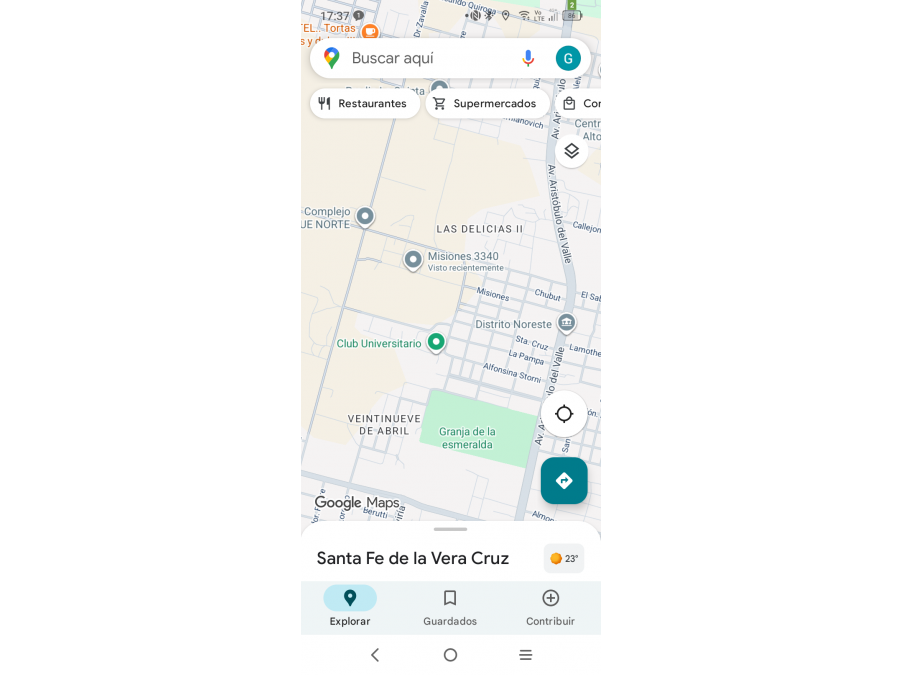Center map on my location
This screenshot has width=900, height=675.
pyautogui.click(x=564, y=414)
